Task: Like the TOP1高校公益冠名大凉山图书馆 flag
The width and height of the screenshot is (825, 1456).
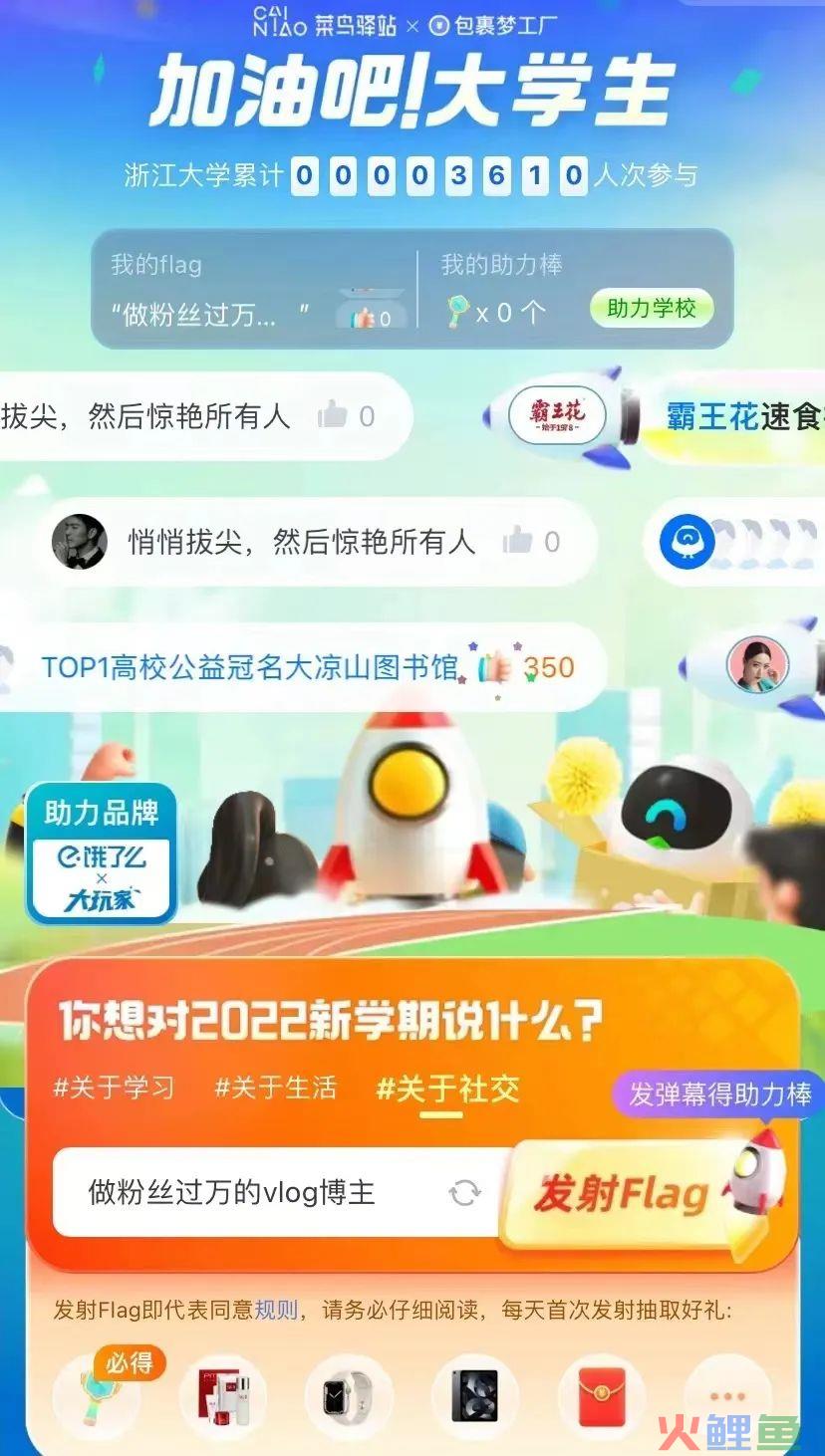Action: tap(495, 667)
